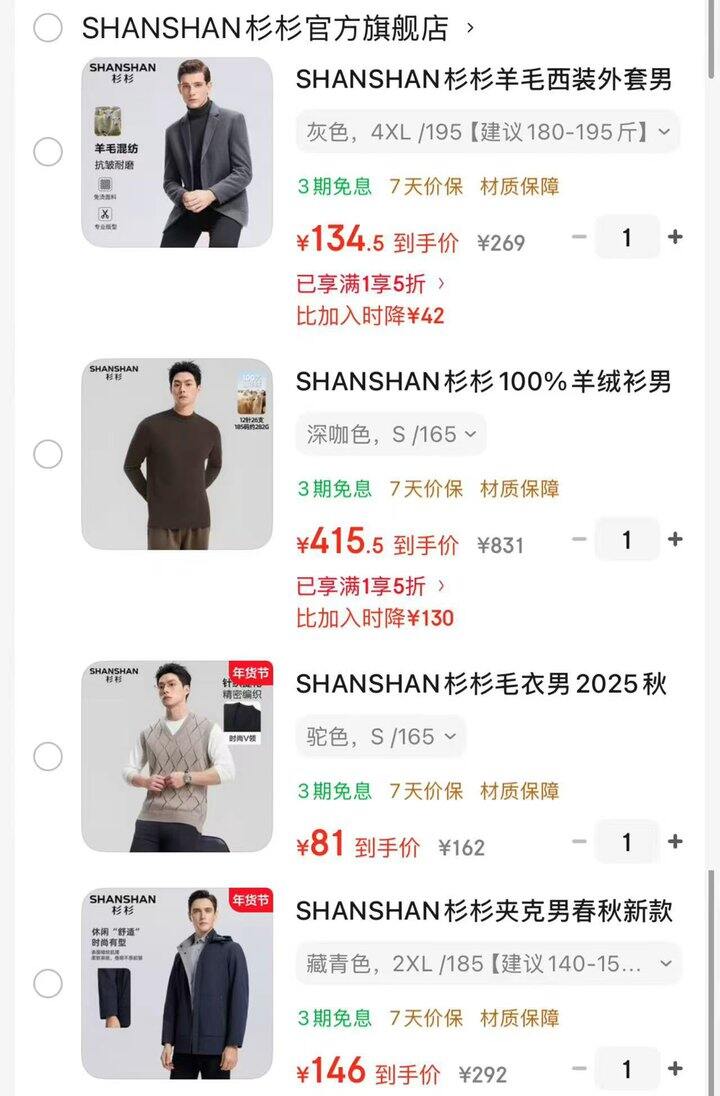The height and width of the screenshot is (1096, 720).
Task: Increase quantity of 夹克男春秋新款
Action: 675,1069
